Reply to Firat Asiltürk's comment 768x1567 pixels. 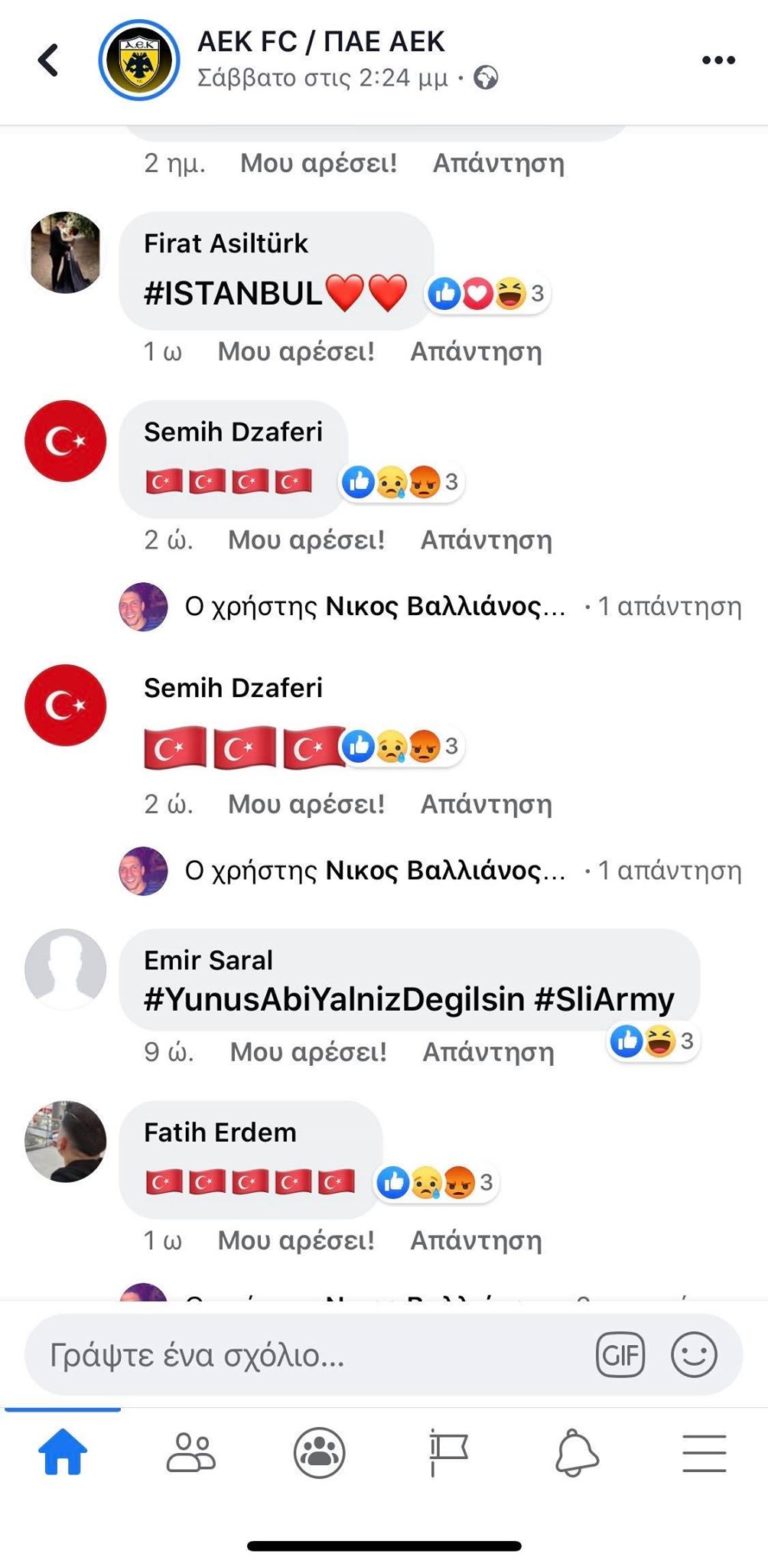tap(475, 351)
